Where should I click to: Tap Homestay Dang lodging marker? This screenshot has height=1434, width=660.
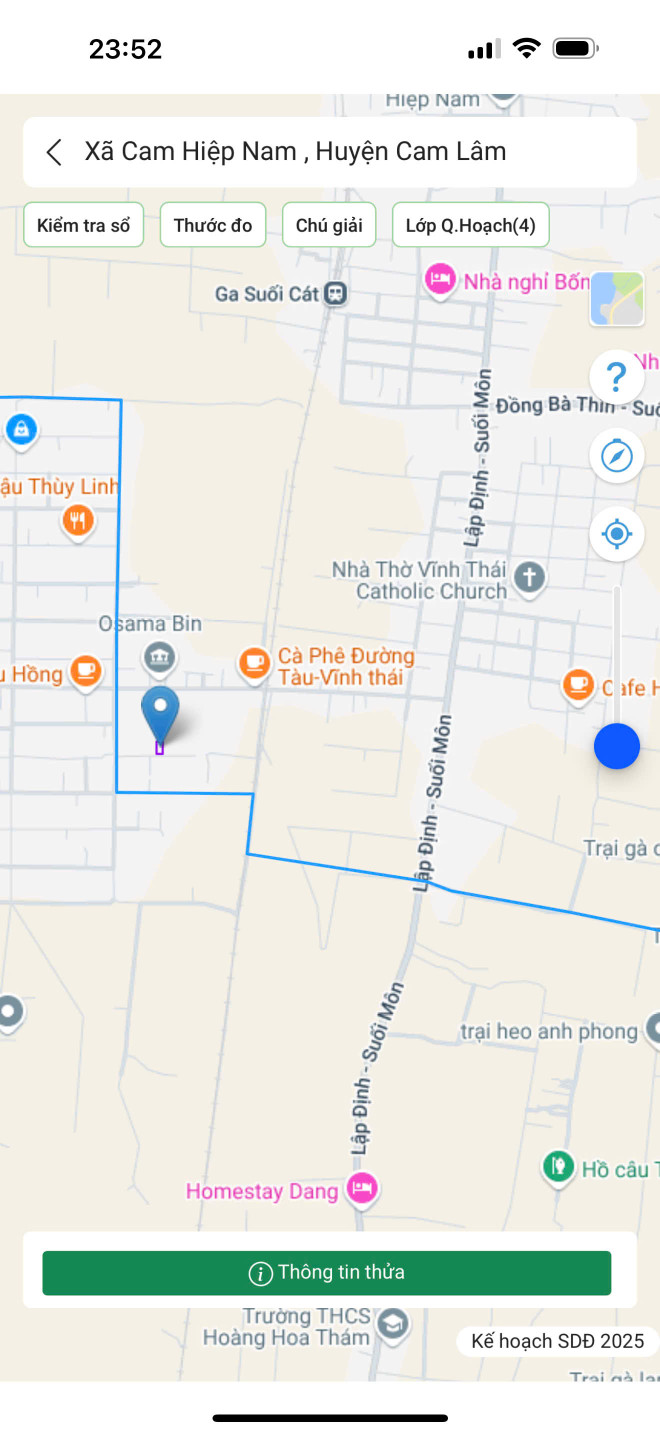[362, 1189]
